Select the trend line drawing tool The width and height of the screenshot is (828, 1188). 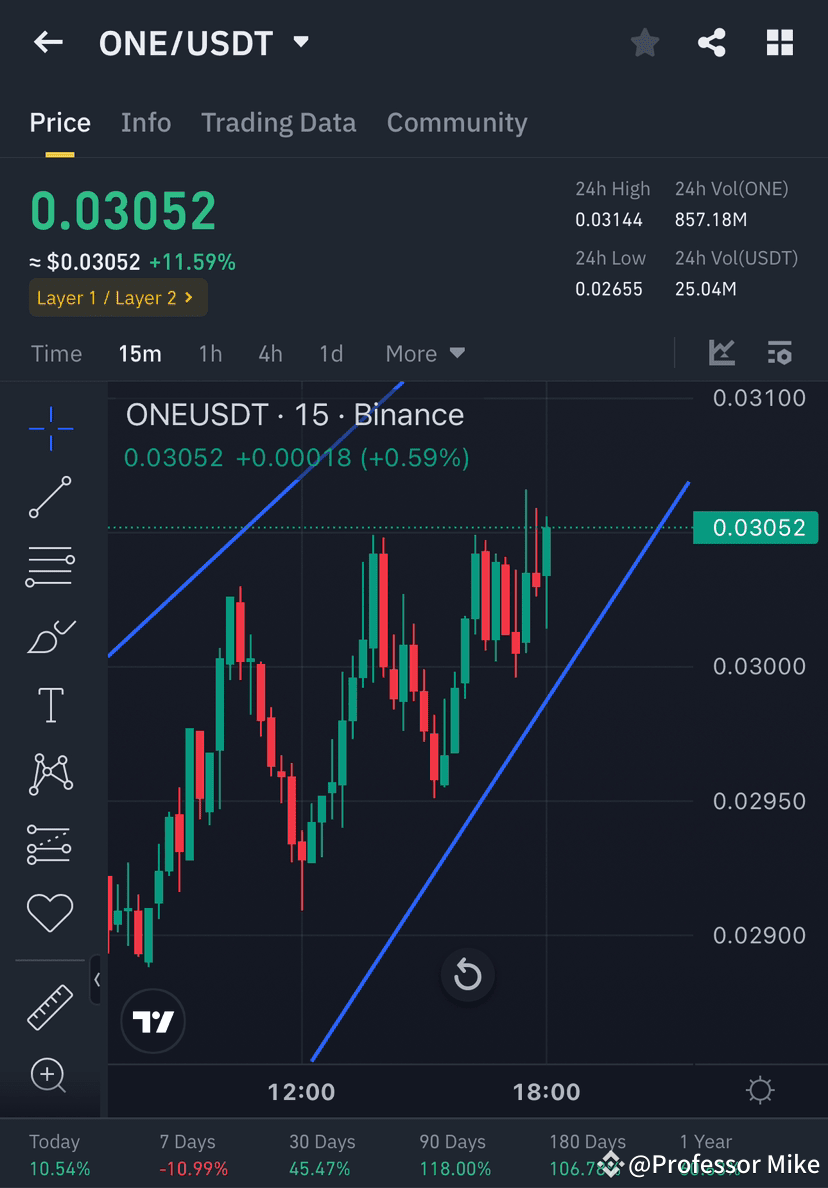50,497
